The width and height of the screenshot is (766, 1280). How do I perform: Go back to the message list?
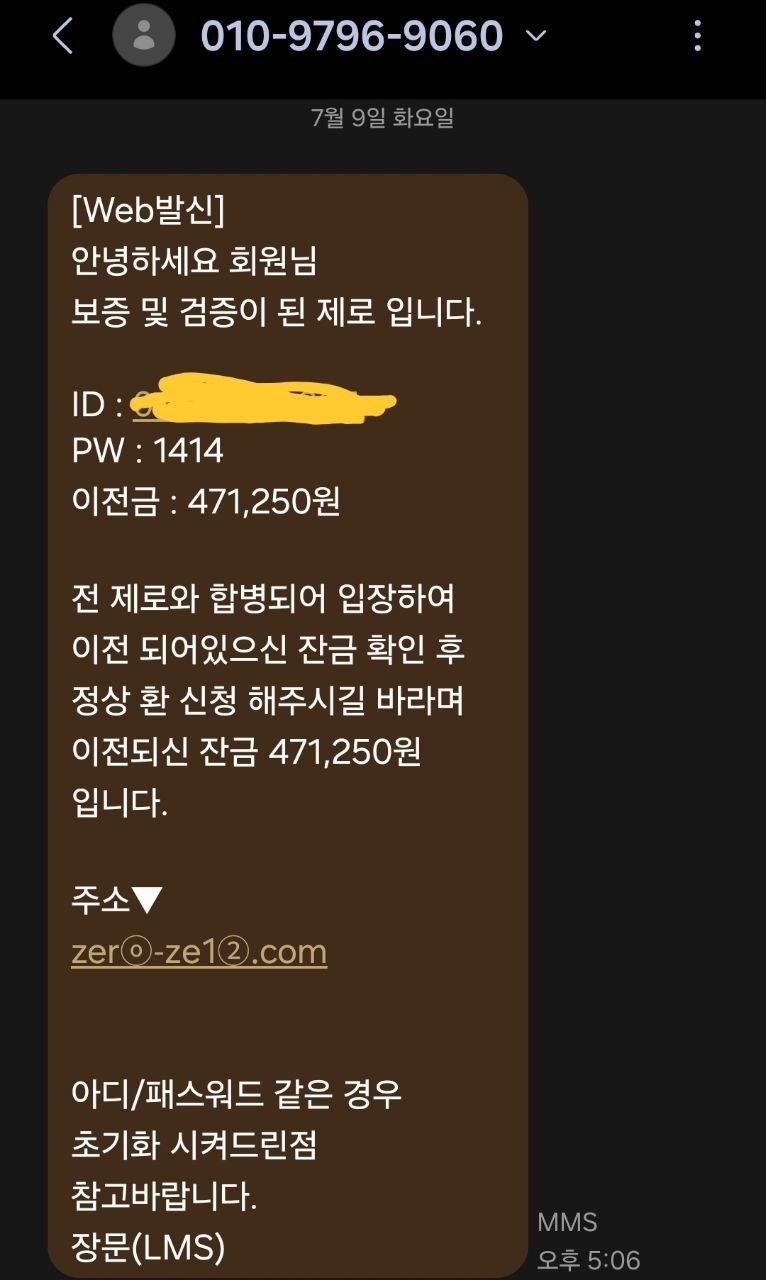(62, 37)
